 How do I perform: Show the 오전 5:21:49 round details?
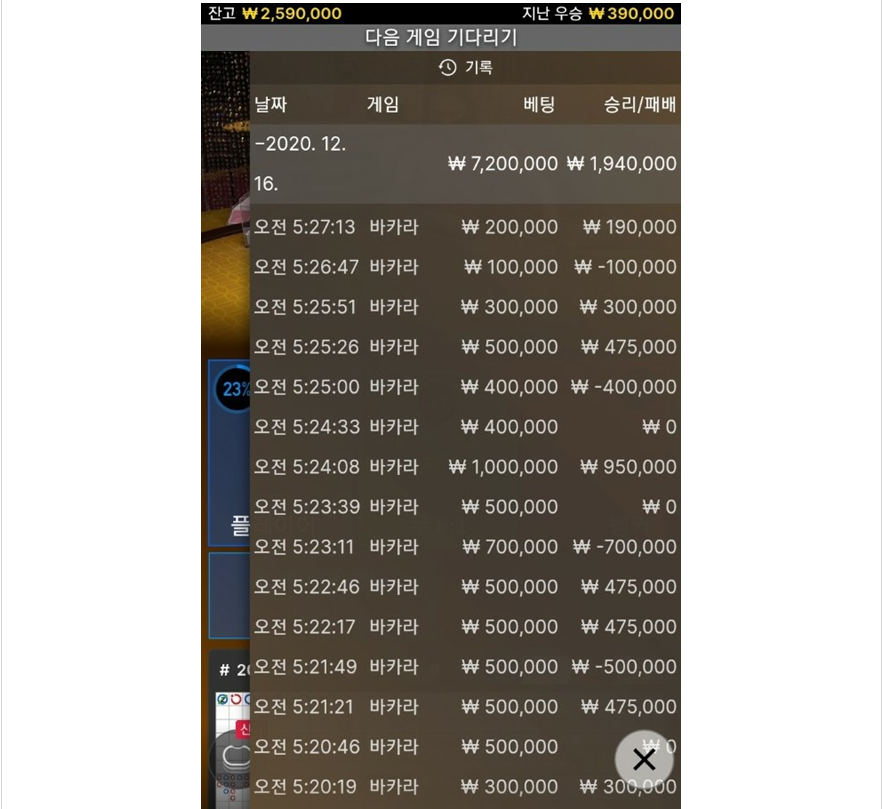click(x=464, y=667)
